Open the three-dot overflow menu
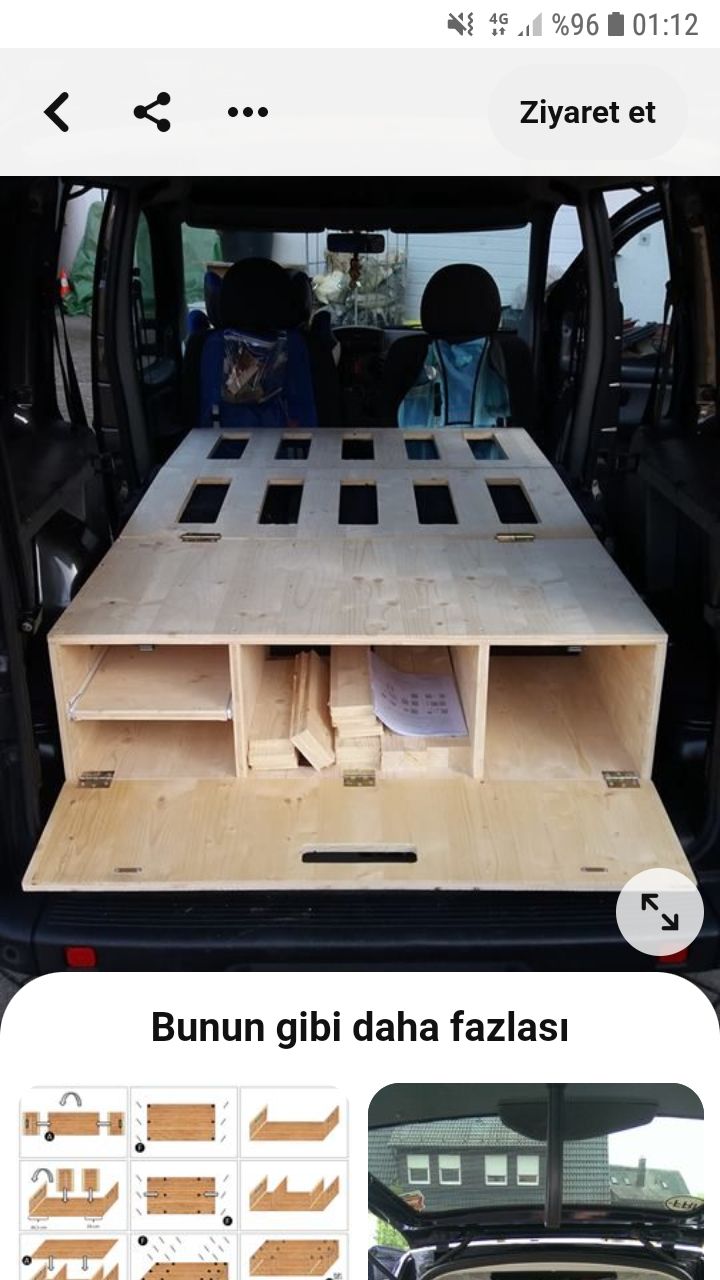The width and height of the screenshot is (720, 1280). click(x=247, y=112)
